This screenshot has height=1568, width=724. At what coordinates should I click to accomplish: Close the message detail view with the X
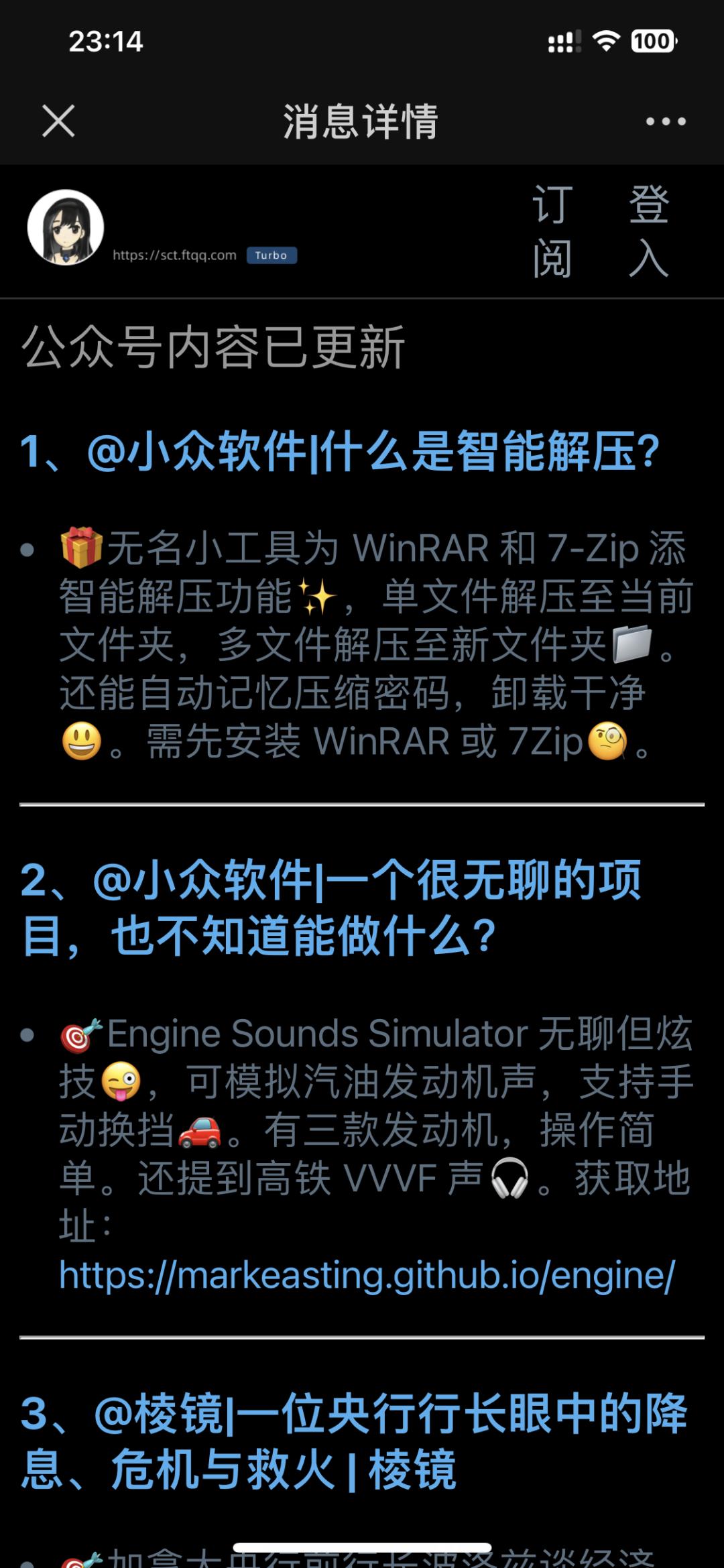pyautogui.click(x=56, y=121)
